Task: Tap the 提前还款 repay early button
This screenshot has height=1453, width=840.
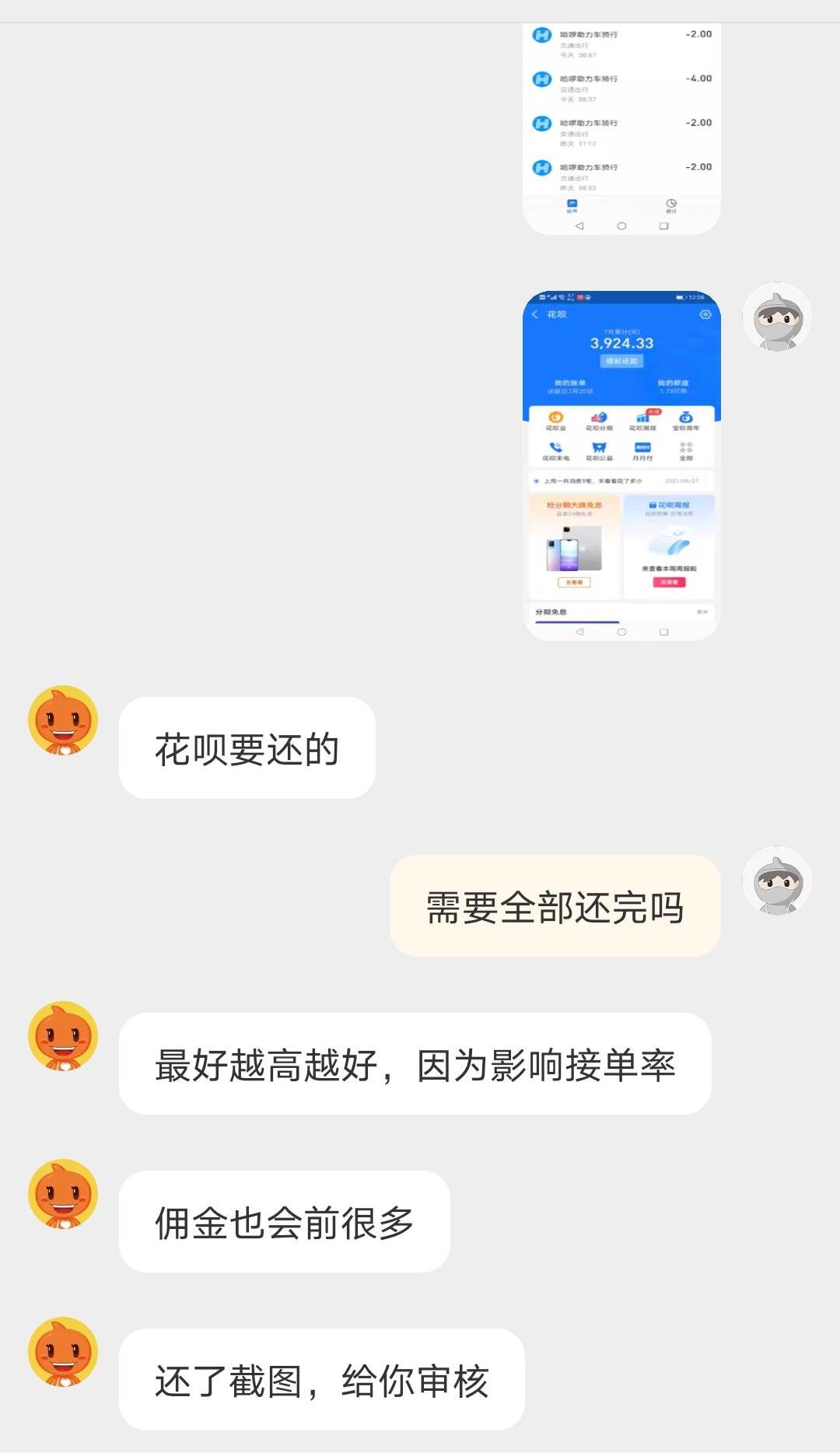Action: coord(623,361)
